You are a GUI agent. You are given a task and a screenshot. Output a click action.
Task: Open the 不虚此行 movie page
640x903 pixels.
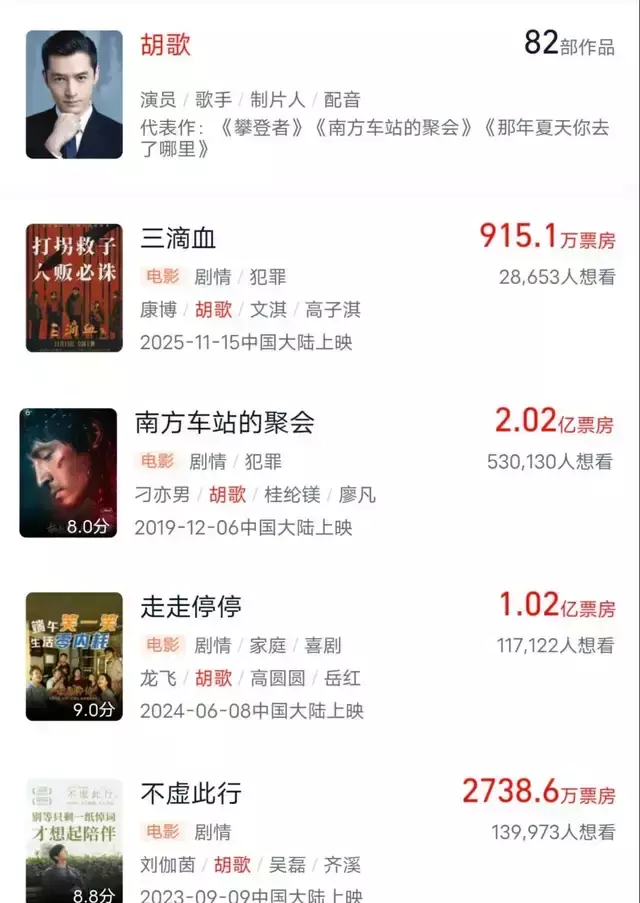point(190,793)
